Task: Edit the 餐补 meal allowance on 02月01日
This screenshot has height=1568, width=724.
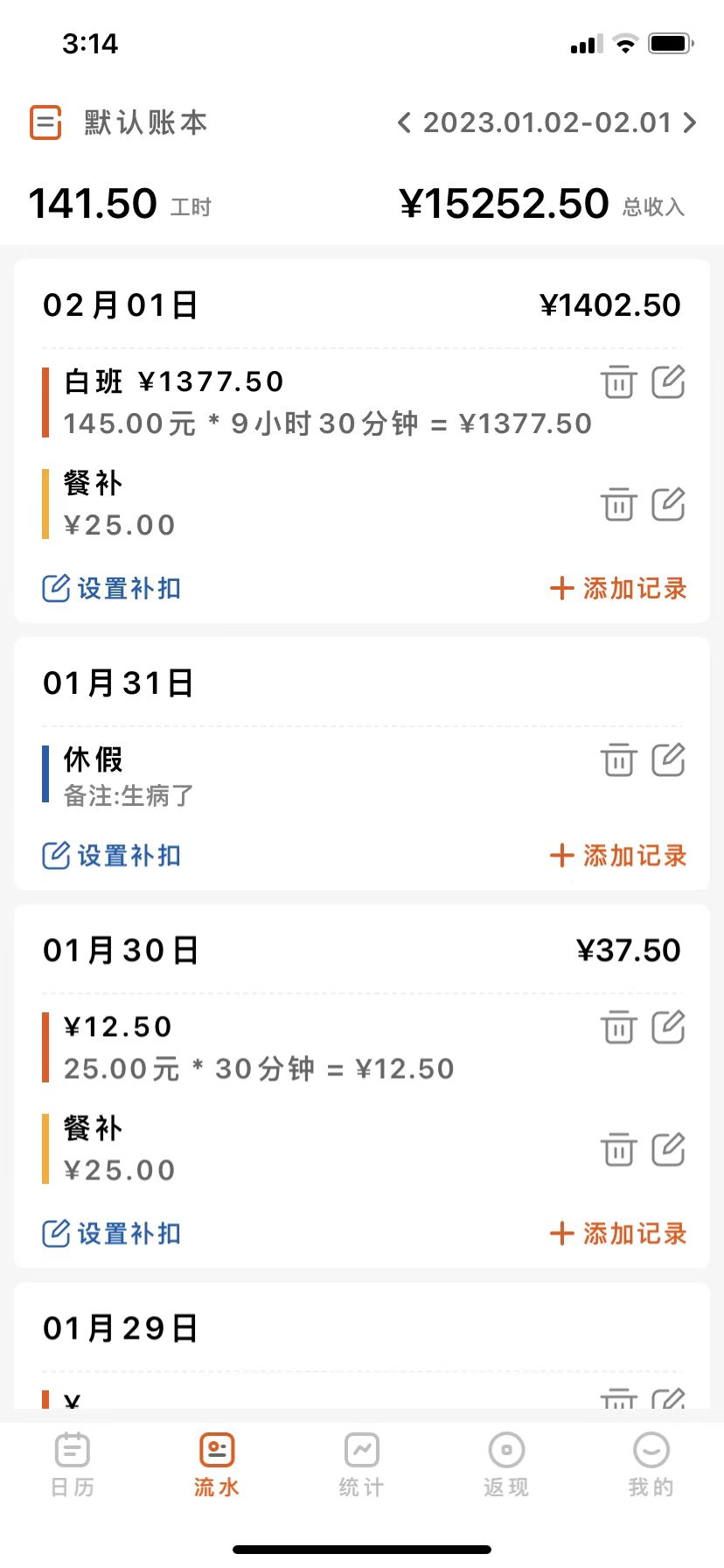Action: [669, 504]
